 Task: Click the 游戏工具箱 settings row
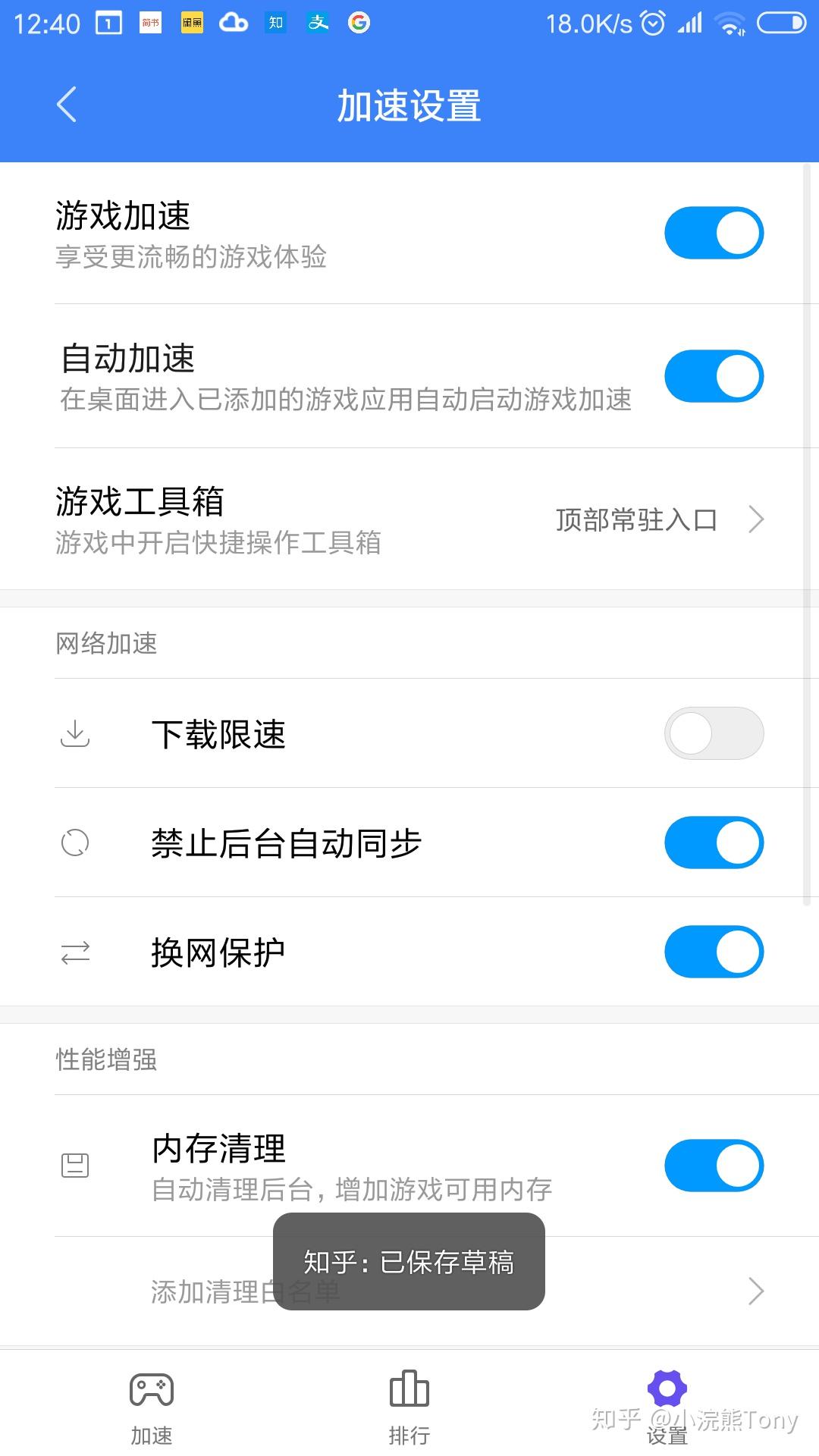pyautogui.click(x=303, y=519)
